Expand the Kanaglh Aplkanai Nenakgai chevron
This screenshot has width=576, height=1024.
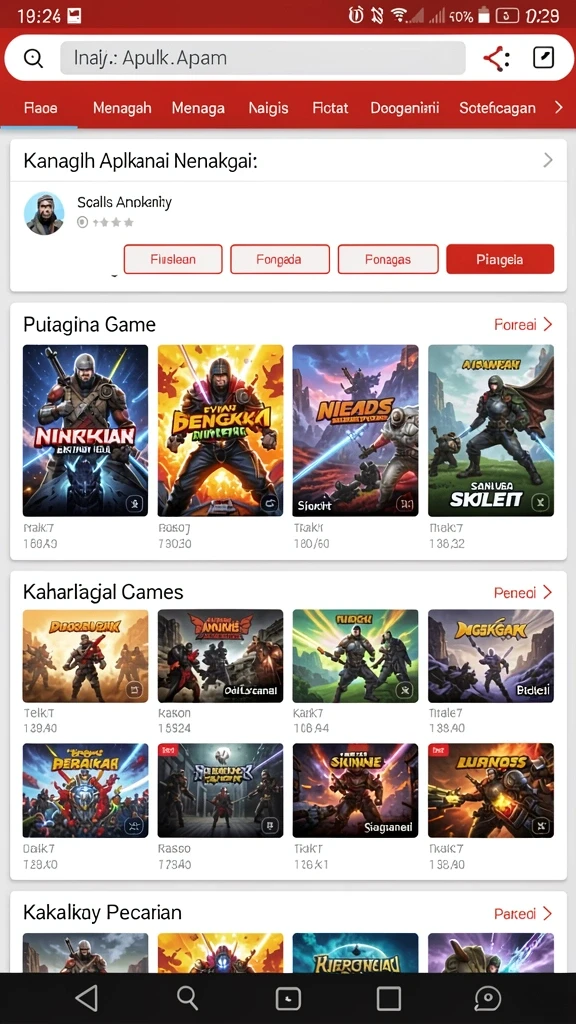[x=548, y=160]
